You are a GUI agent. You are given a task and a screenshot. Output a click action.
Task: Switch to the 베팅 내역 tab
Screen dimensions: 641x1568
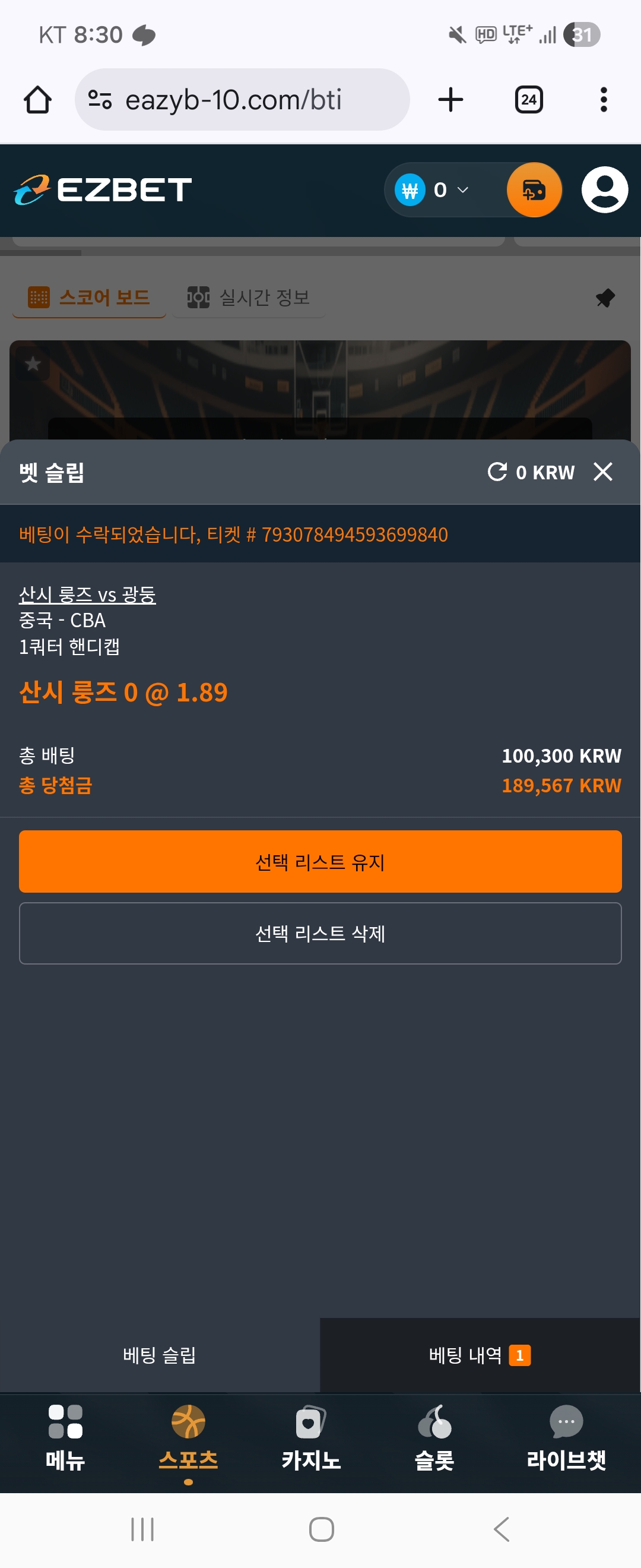pos(479,1355)
